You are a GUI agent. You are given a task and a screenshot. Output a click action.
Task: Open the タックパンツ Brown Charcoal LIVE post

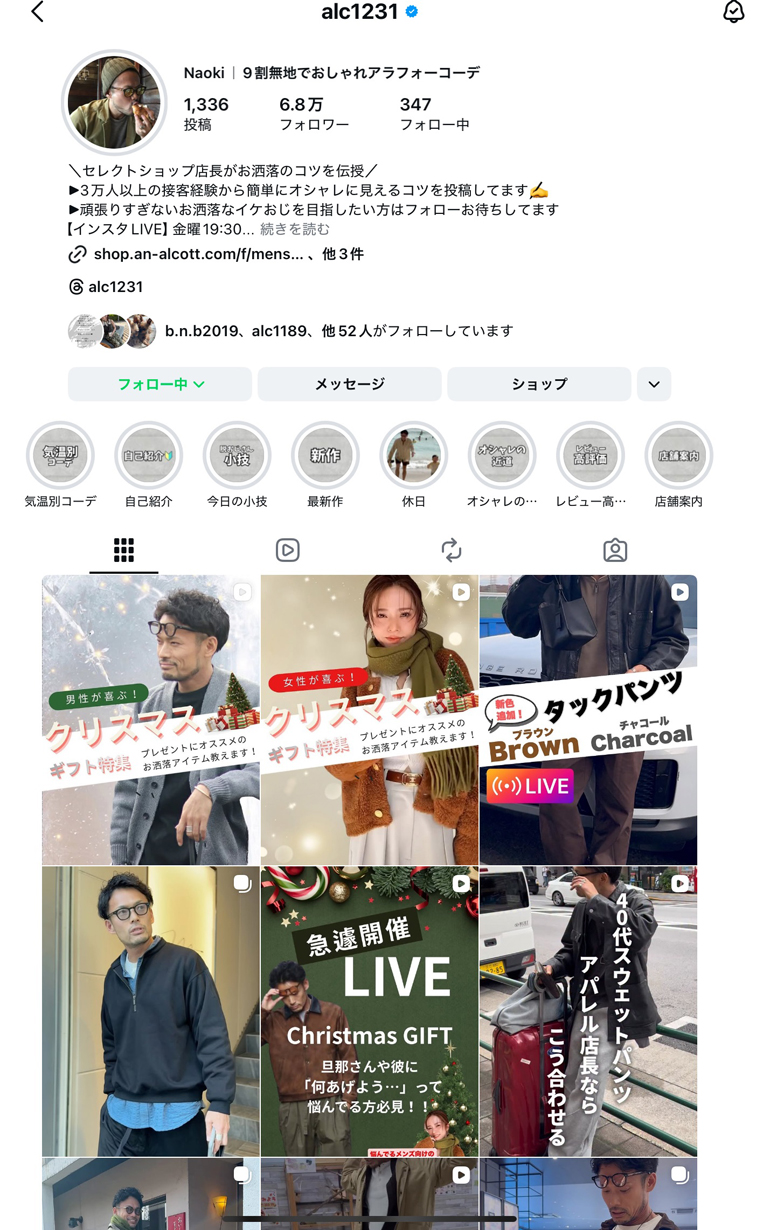588,720
